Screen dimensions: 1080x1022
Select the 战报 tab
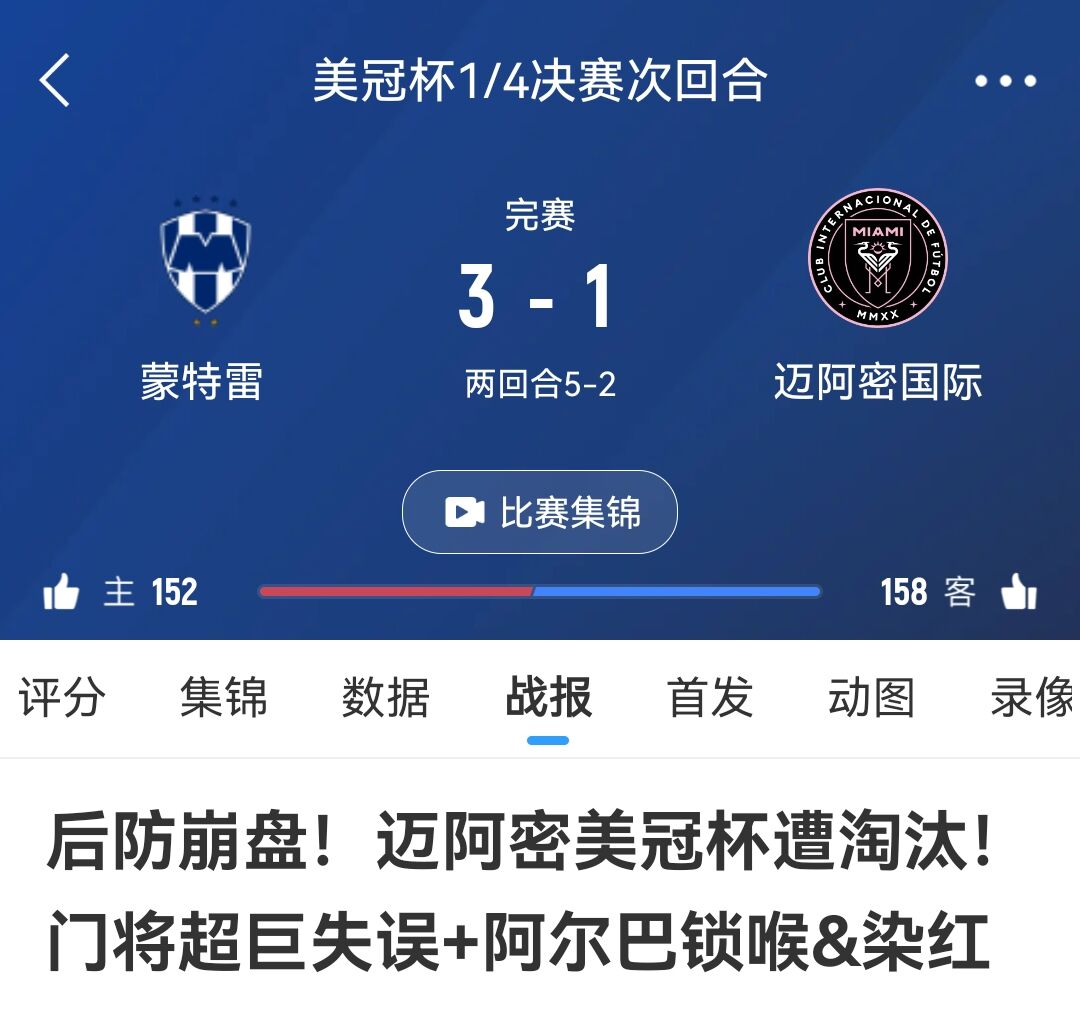click(x=548, y=697)
